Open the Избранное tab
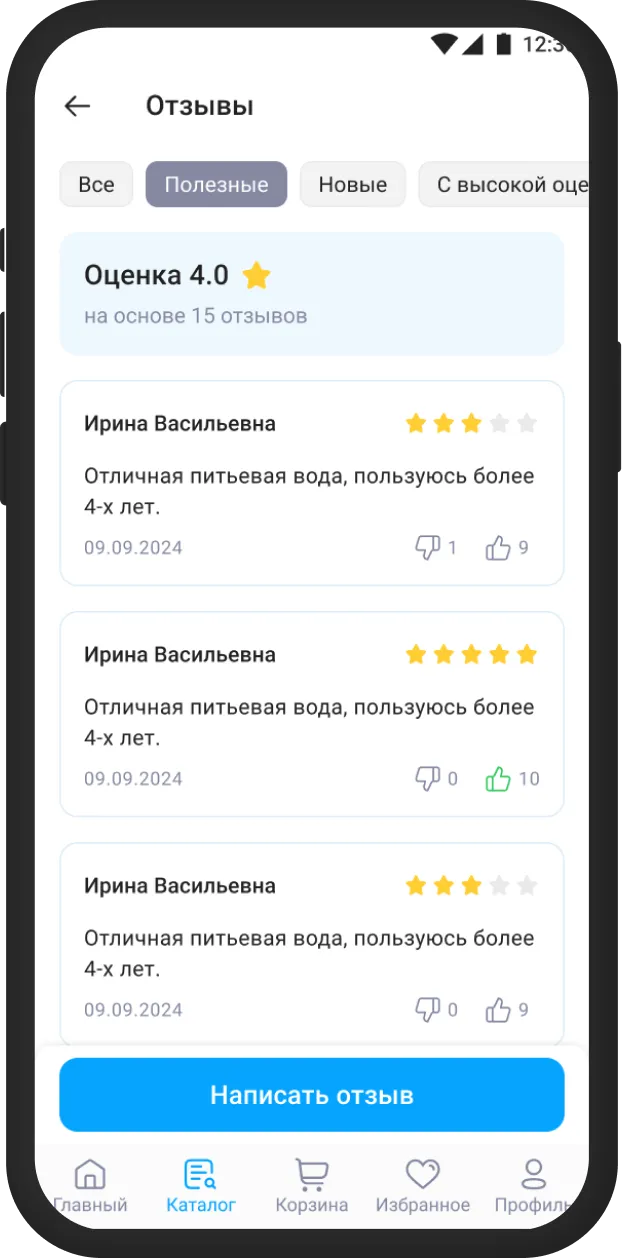Screen dimensions: 624x1258 [x=422, y=1185]
